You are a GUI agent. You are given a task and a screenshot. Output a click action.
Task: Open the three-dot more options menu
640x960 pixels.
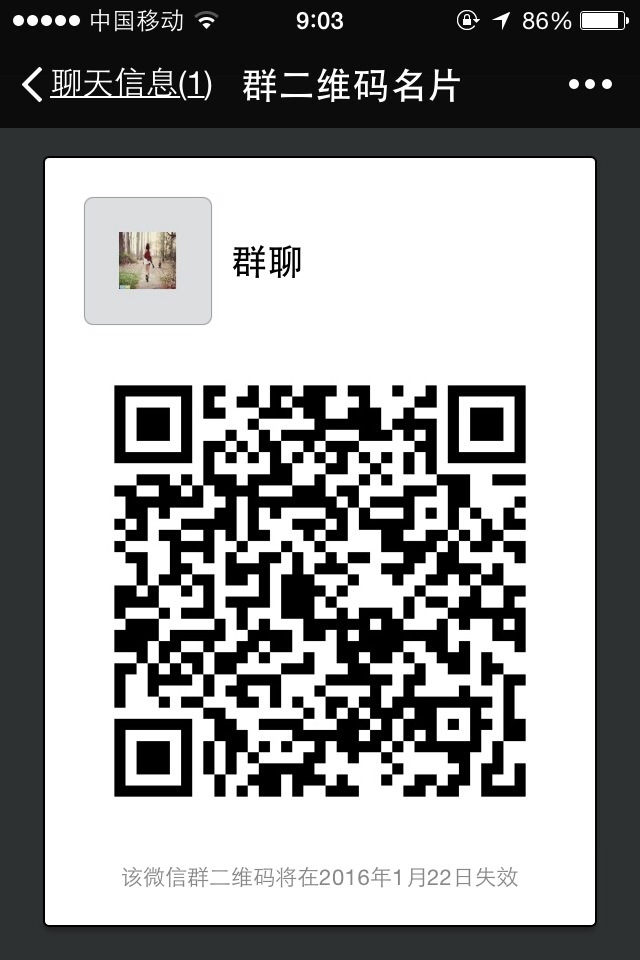[x=589, y=85]
